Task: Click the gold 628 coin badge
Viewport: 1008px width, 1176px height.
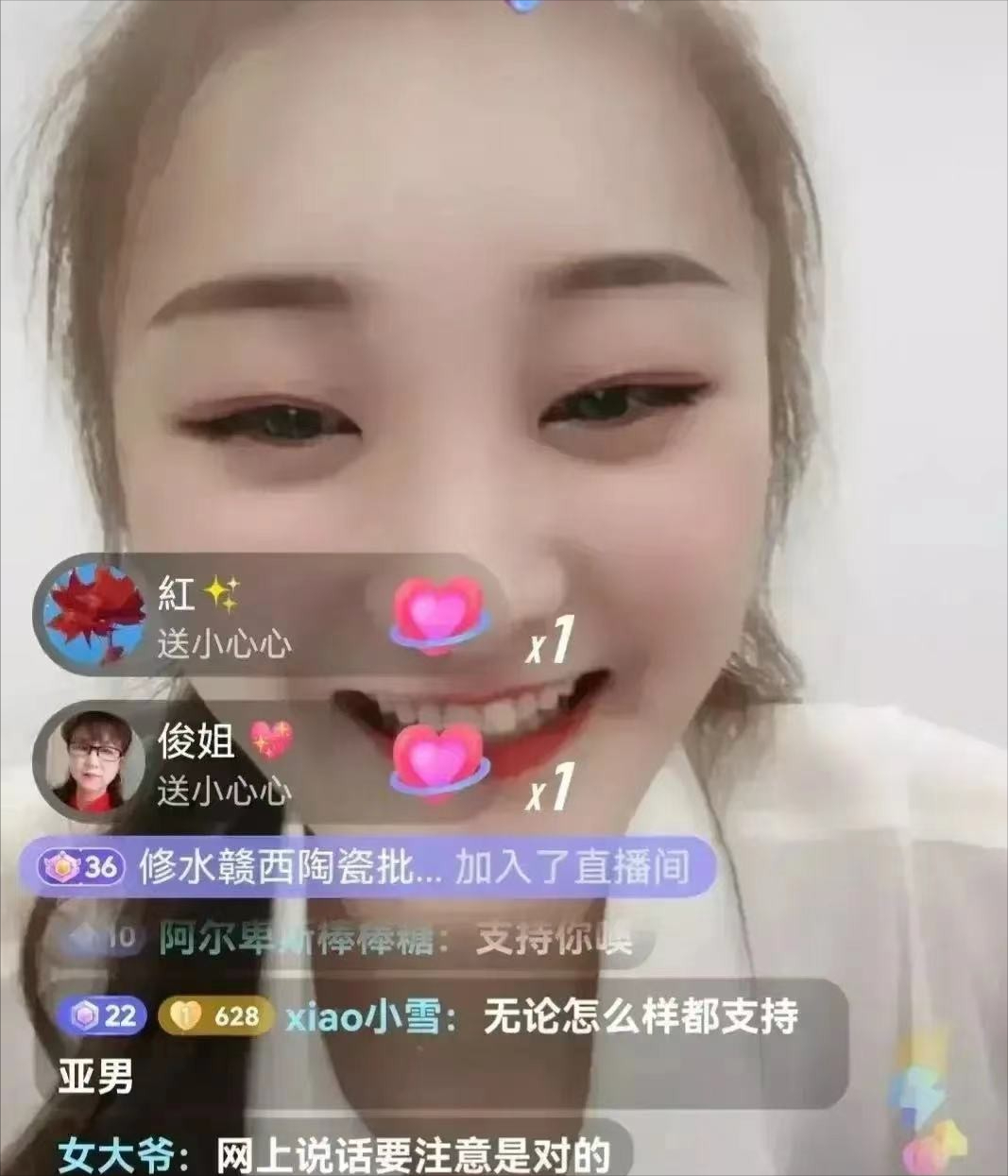Action: 213,1015
